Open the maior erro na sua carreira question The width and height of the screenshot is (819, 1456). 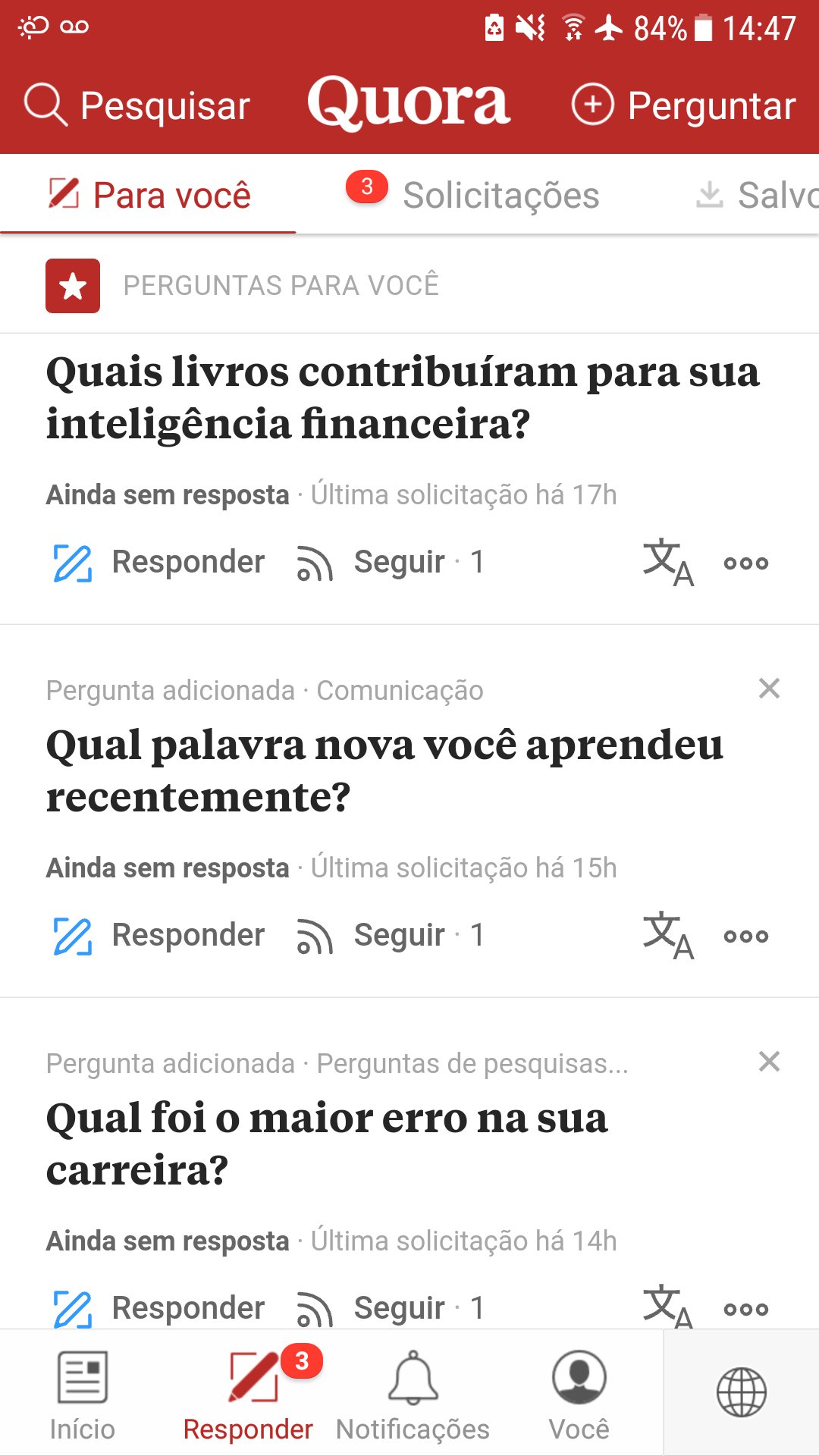(327, 1144)
